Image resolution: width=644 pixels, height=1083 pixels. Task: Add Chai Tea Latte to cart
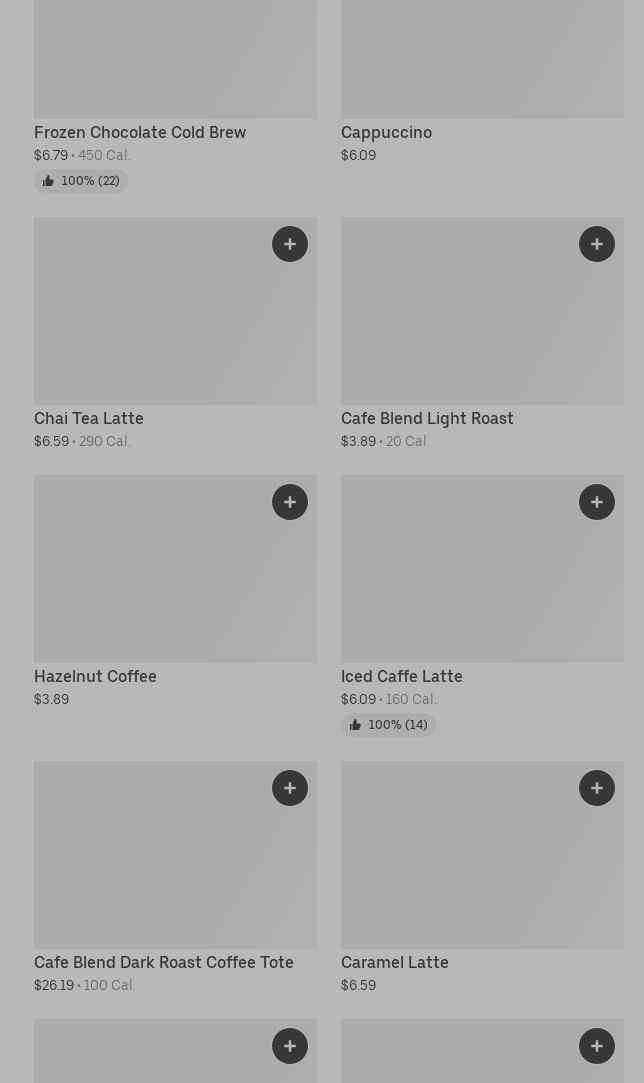(290, 244)
